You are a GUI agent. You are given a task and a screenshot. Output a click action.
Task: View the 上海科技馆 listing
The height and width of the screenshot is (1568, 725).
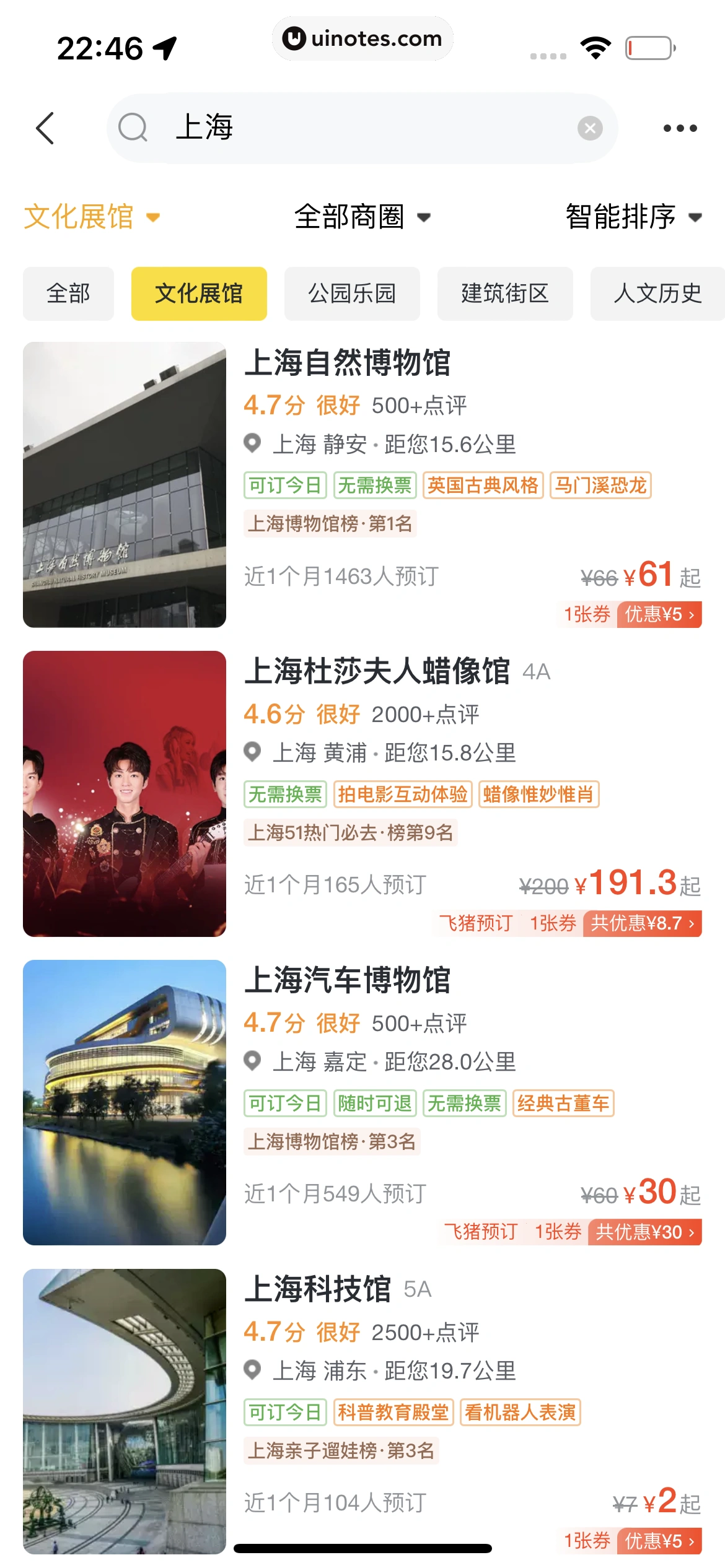(x=317, y=1289)
